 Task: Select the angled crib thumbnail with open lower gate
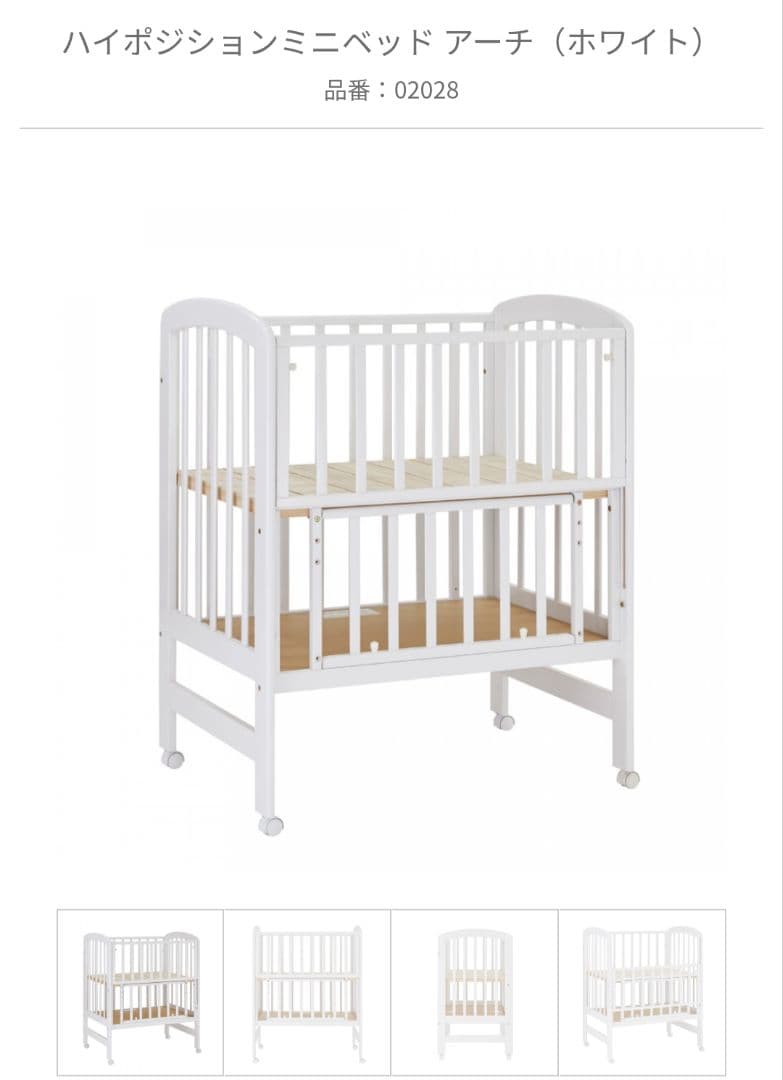point(140,992)
